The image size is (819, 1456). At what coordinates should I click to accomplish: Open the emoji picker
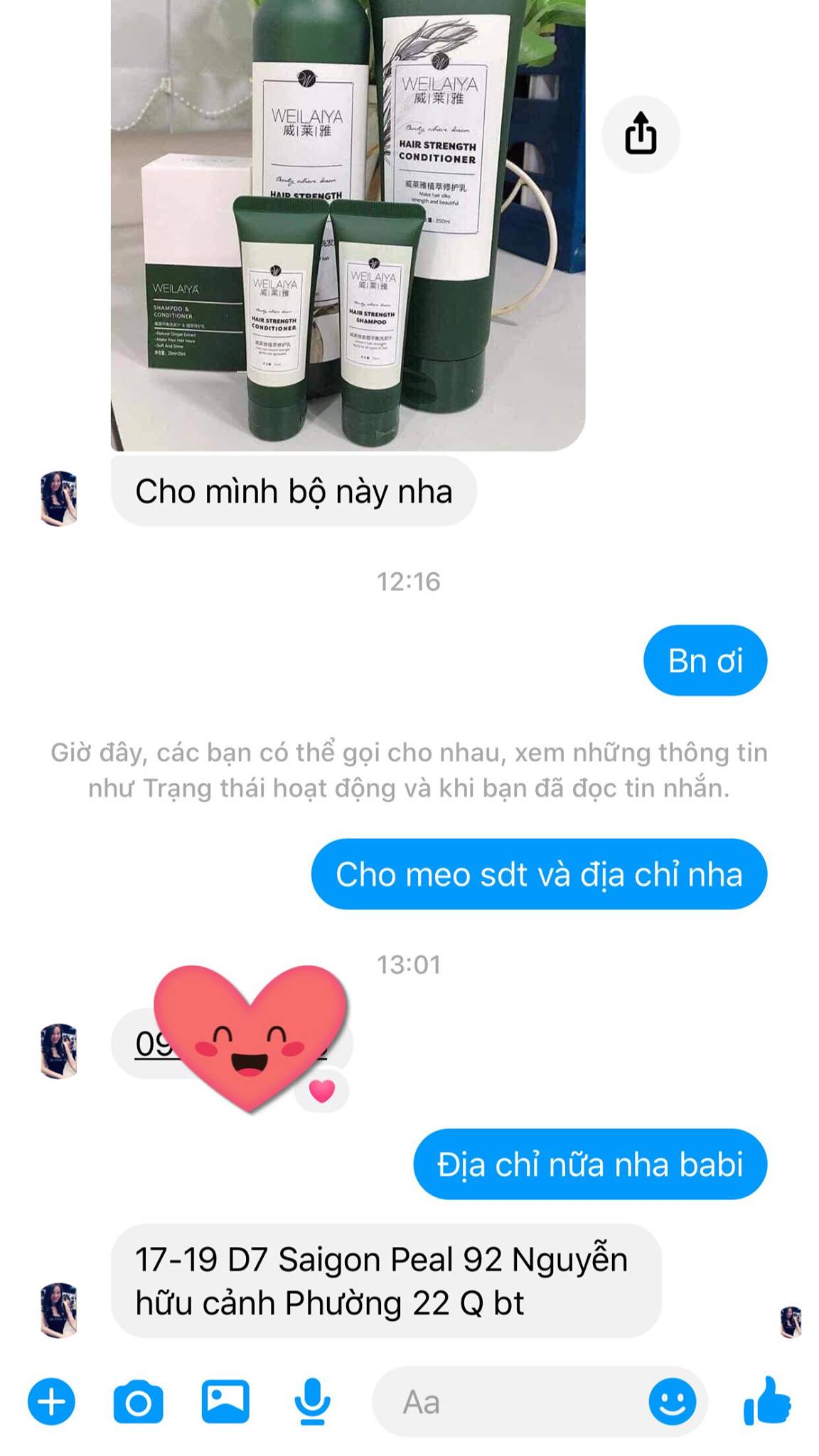coord(671,1402)
